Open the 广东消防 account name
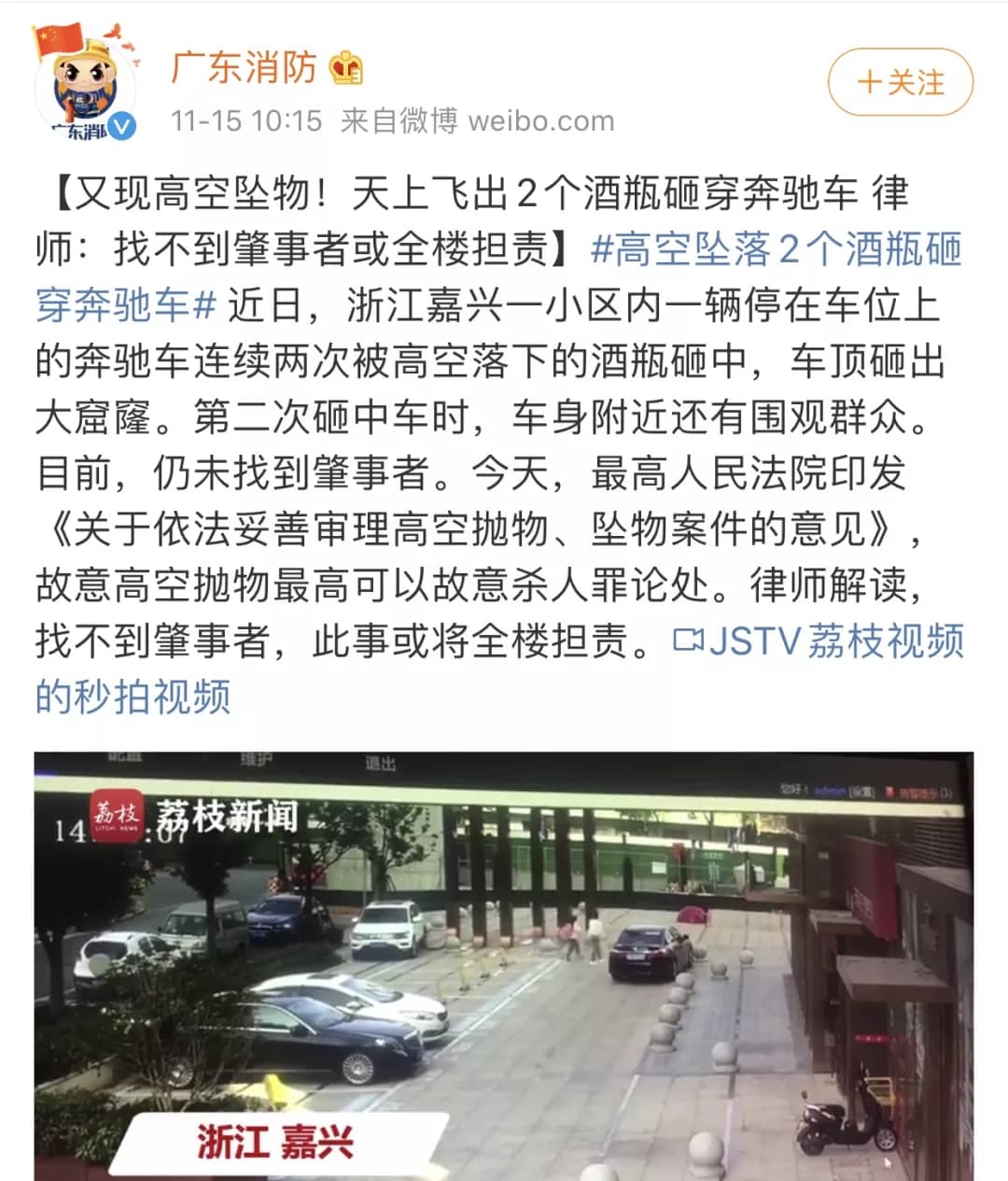 [x=245, y=67]
